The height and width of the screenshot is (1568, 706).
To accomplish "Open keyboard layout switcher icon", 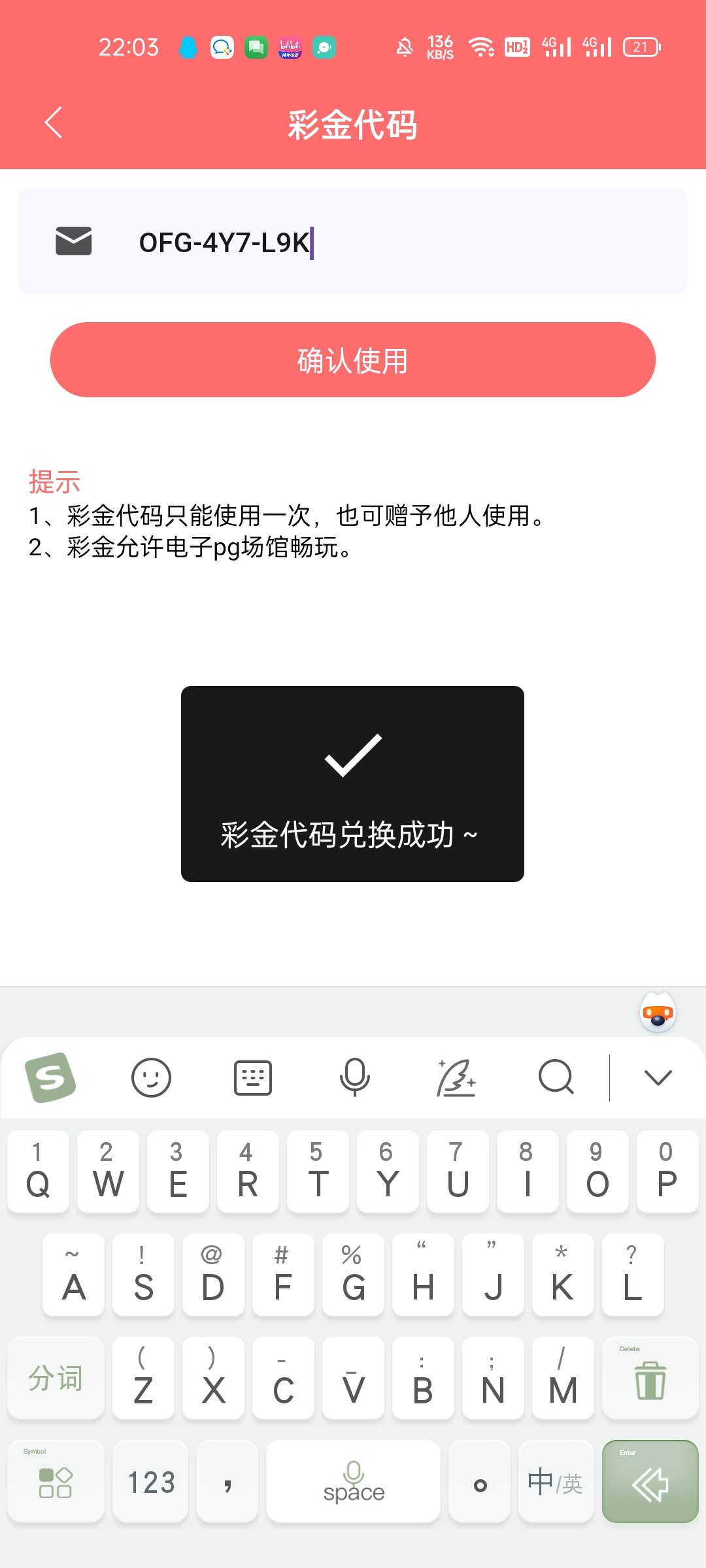I will point(253,1077).
